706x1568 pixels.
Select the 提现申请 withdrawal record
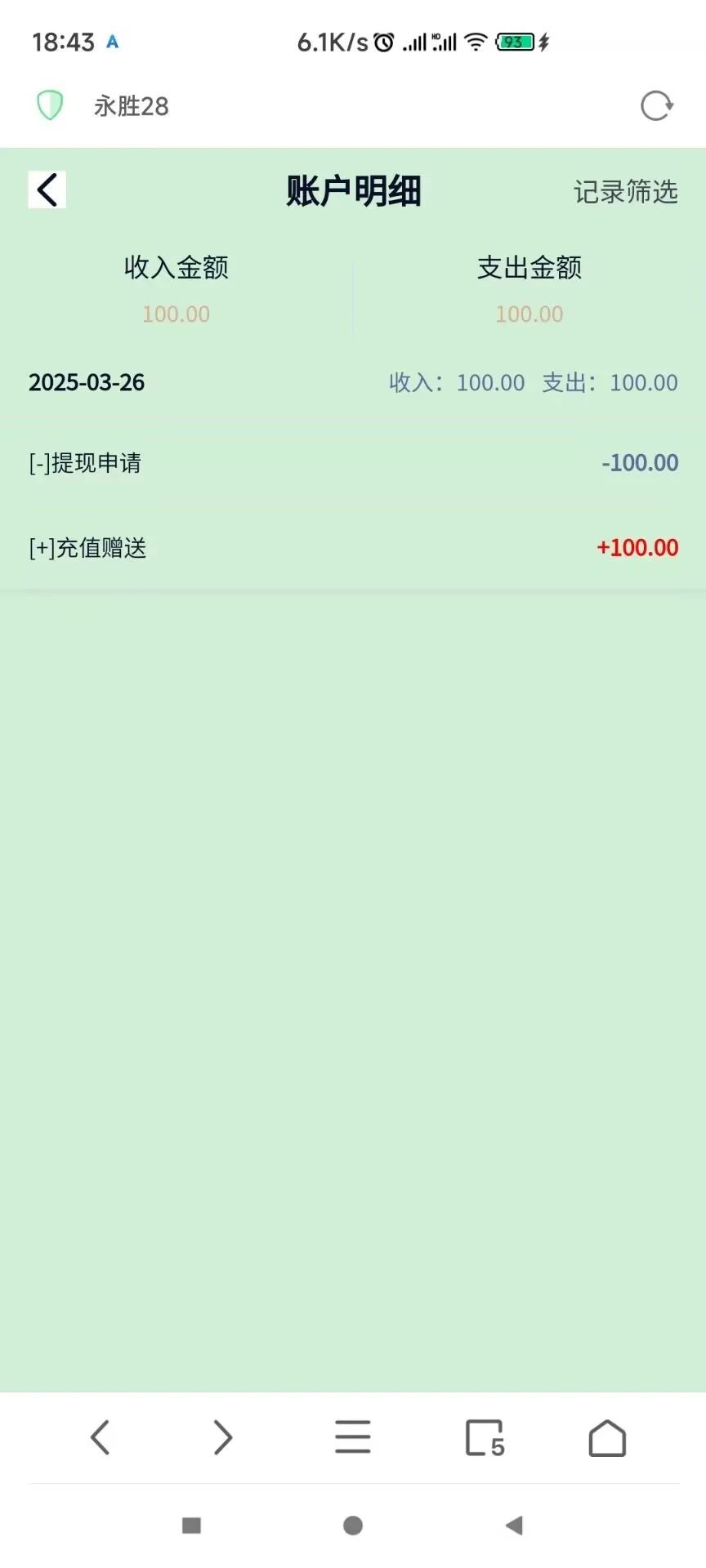pyautogui.click(x=85, y=463)
